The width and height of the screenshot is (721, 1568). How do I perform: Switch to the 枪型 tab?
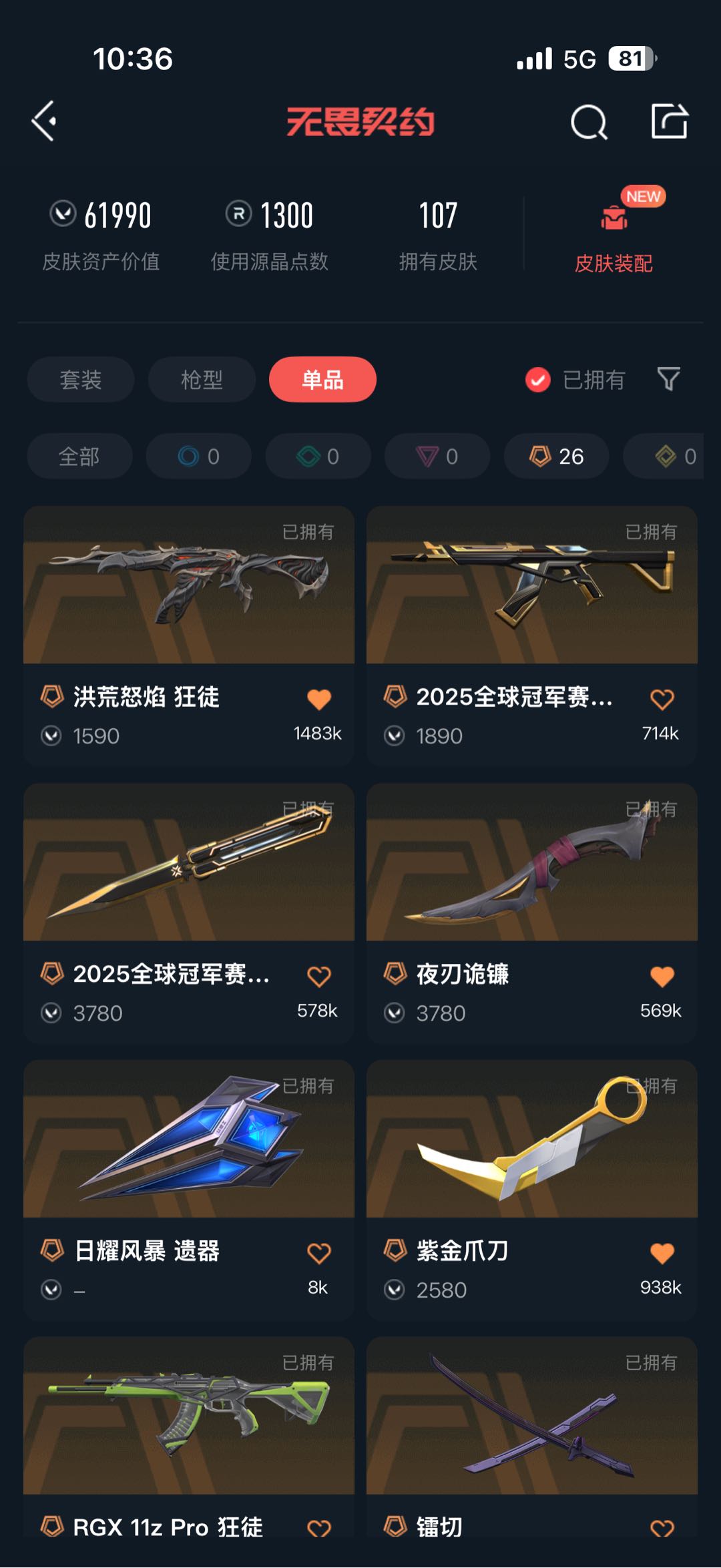[202, 379]
